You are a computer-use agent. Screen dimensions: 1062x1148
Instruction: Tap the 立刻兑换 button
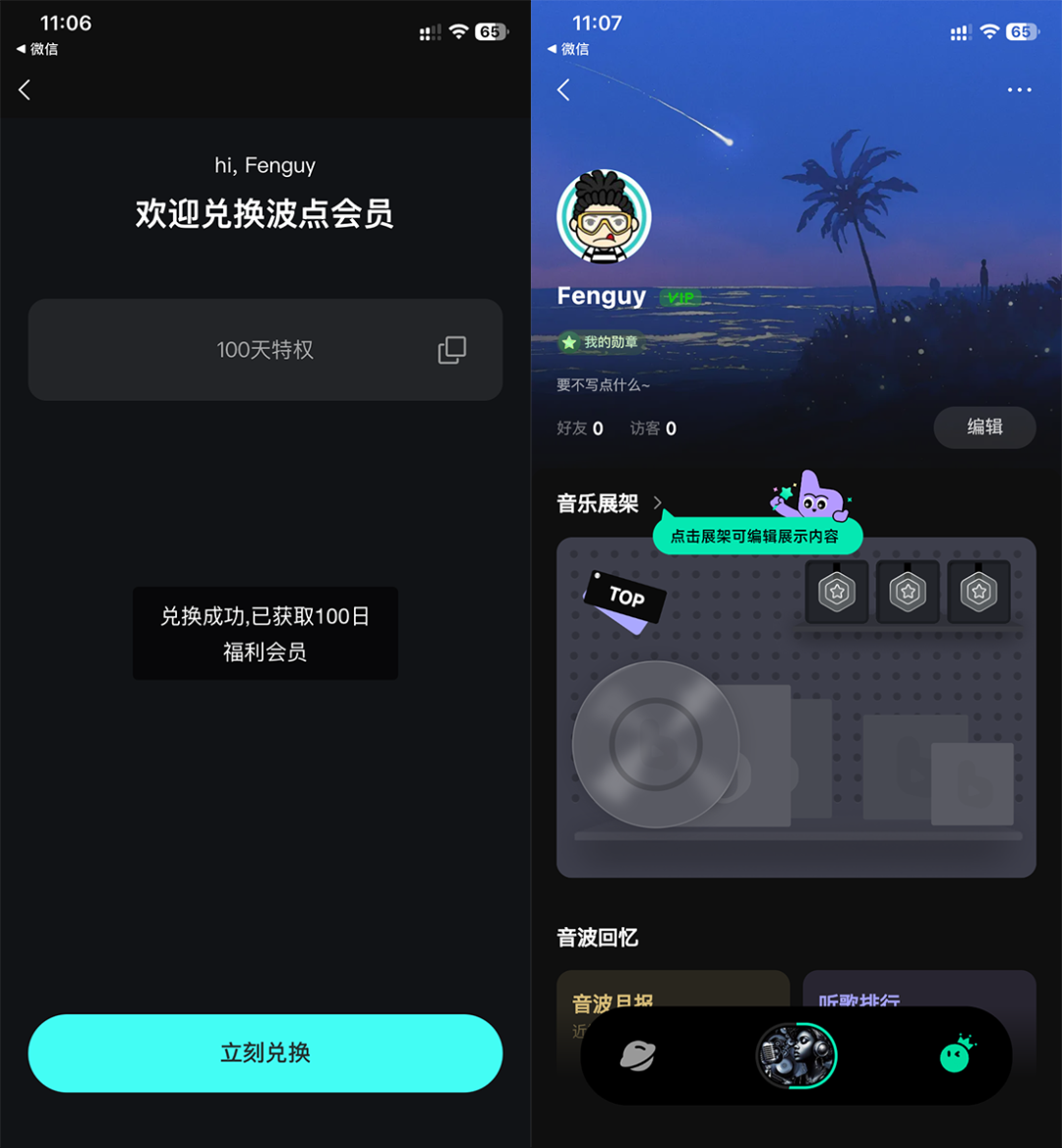pyautogui.click(x=265, y=1053)
